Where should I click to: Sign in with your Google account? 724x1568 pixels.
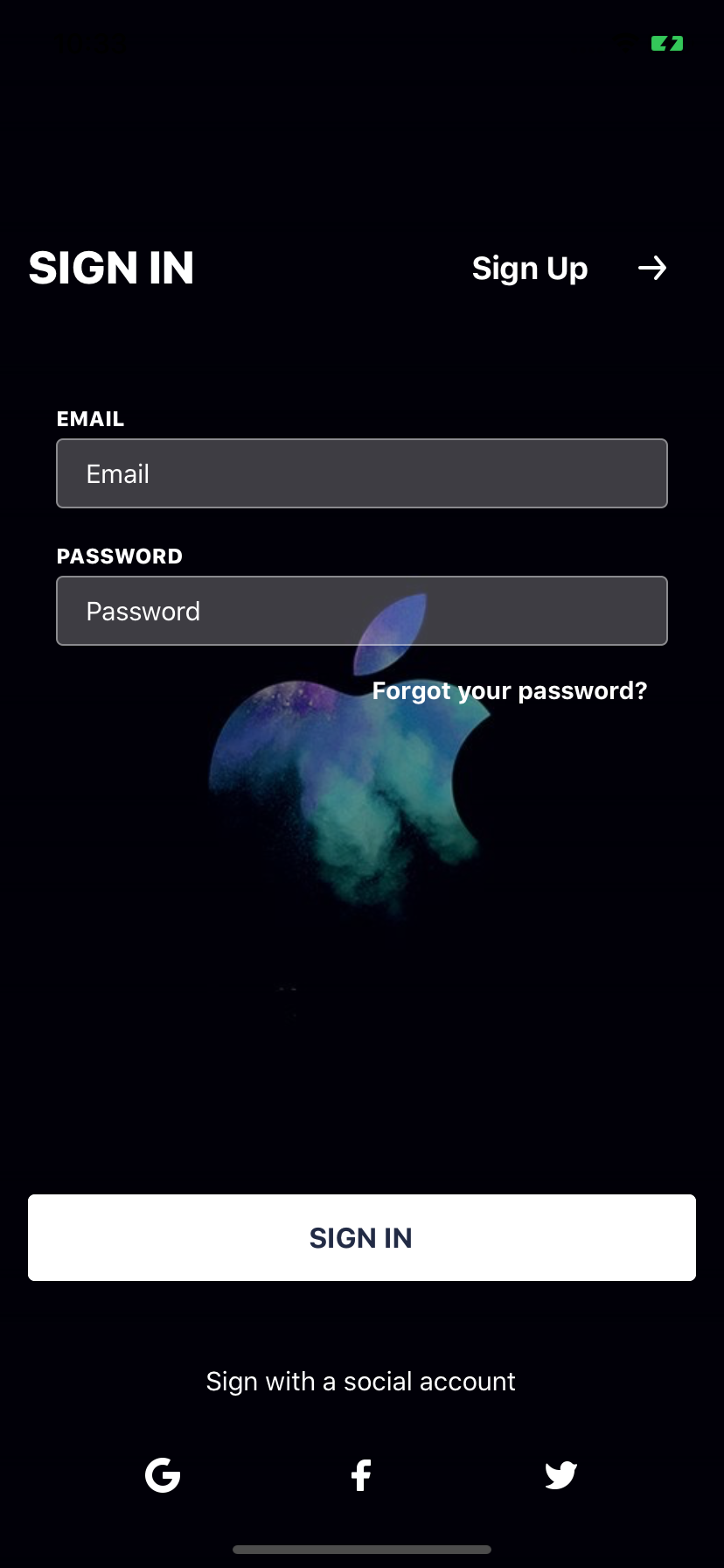162,1474
